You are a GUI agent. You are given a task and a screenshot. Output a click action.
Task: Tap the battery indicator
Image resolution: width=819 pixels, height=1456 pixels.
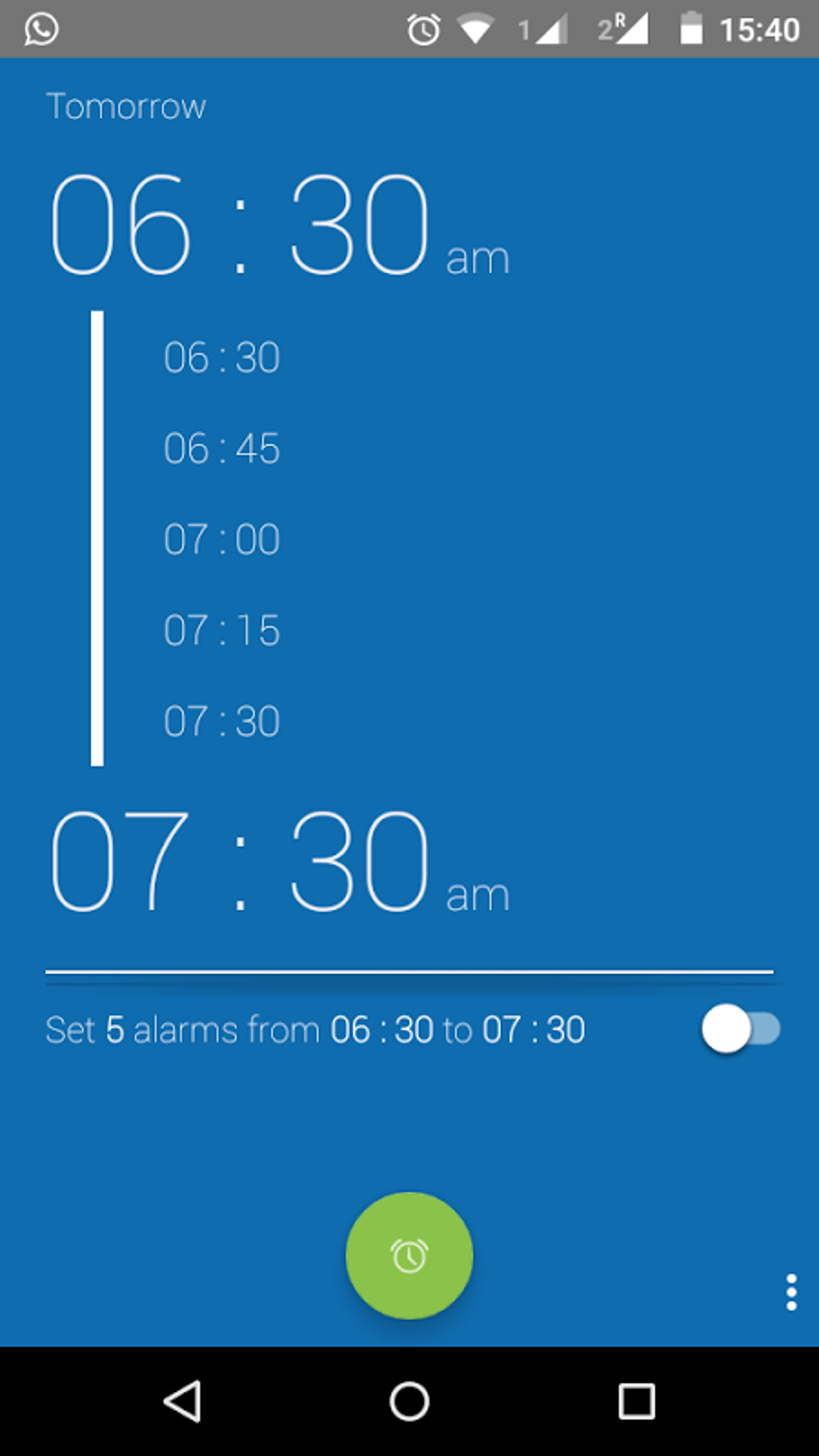(x=692, y=28)
